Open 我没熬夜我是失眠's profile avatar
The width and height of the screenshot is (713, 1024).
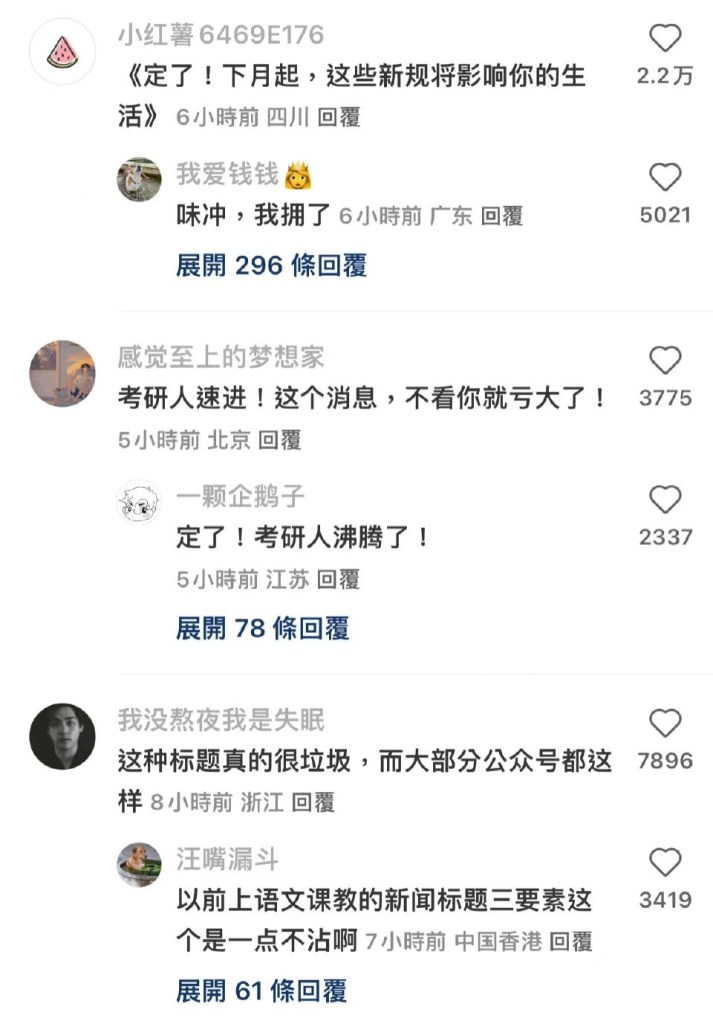coord(62,736)
